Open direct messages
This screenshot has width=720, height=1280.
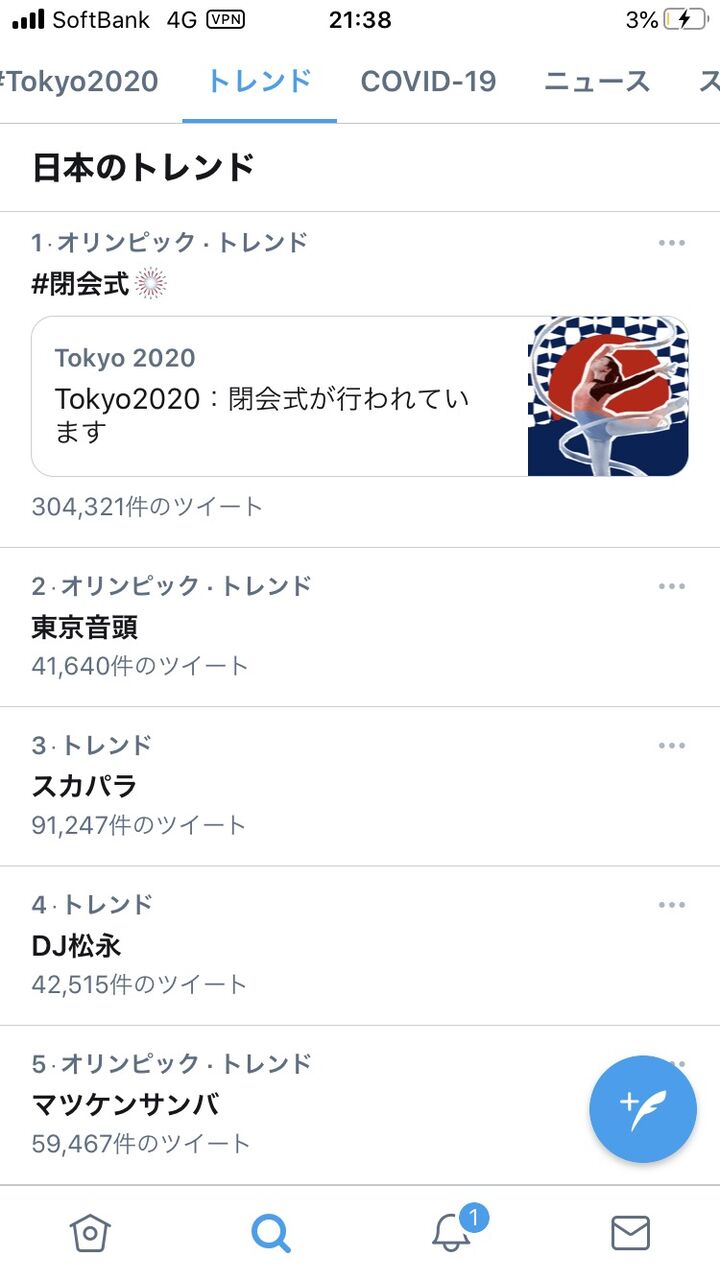[630, 1233]
